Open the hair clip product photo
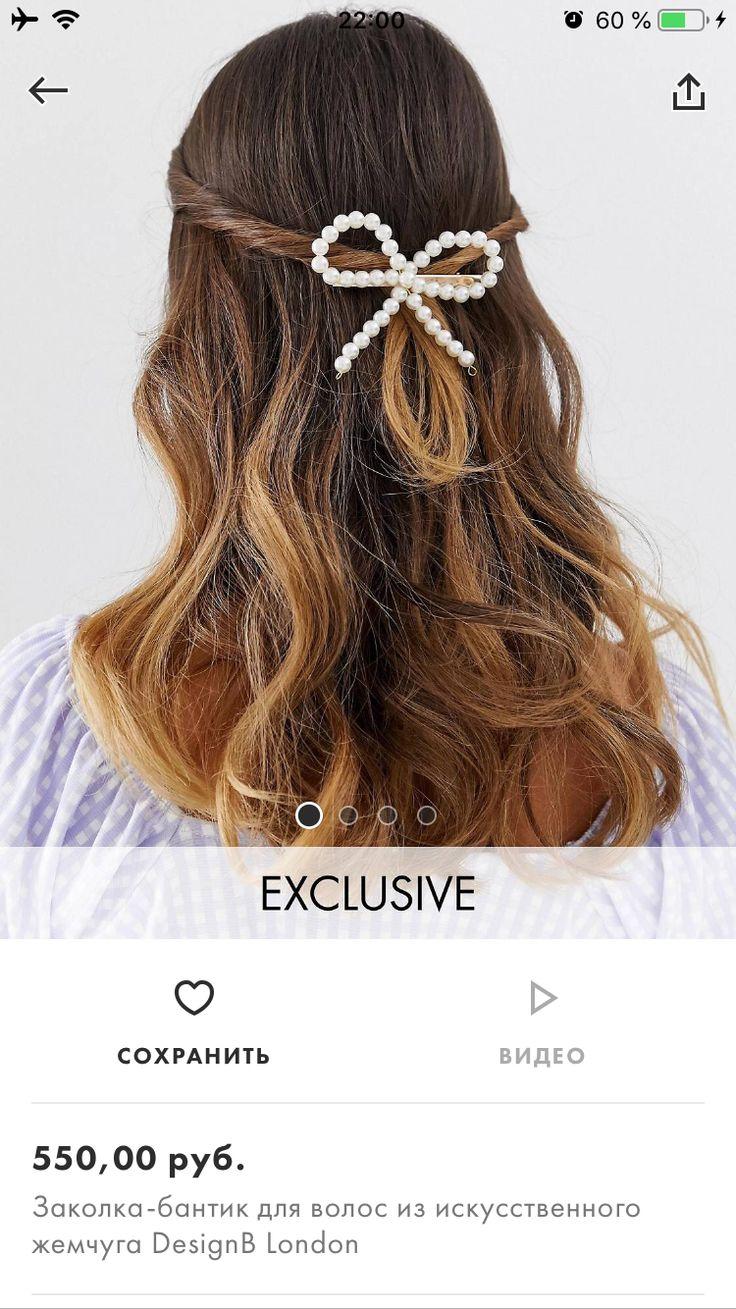This screenshot has height=1309, width=736. click(x=368, y=470)
